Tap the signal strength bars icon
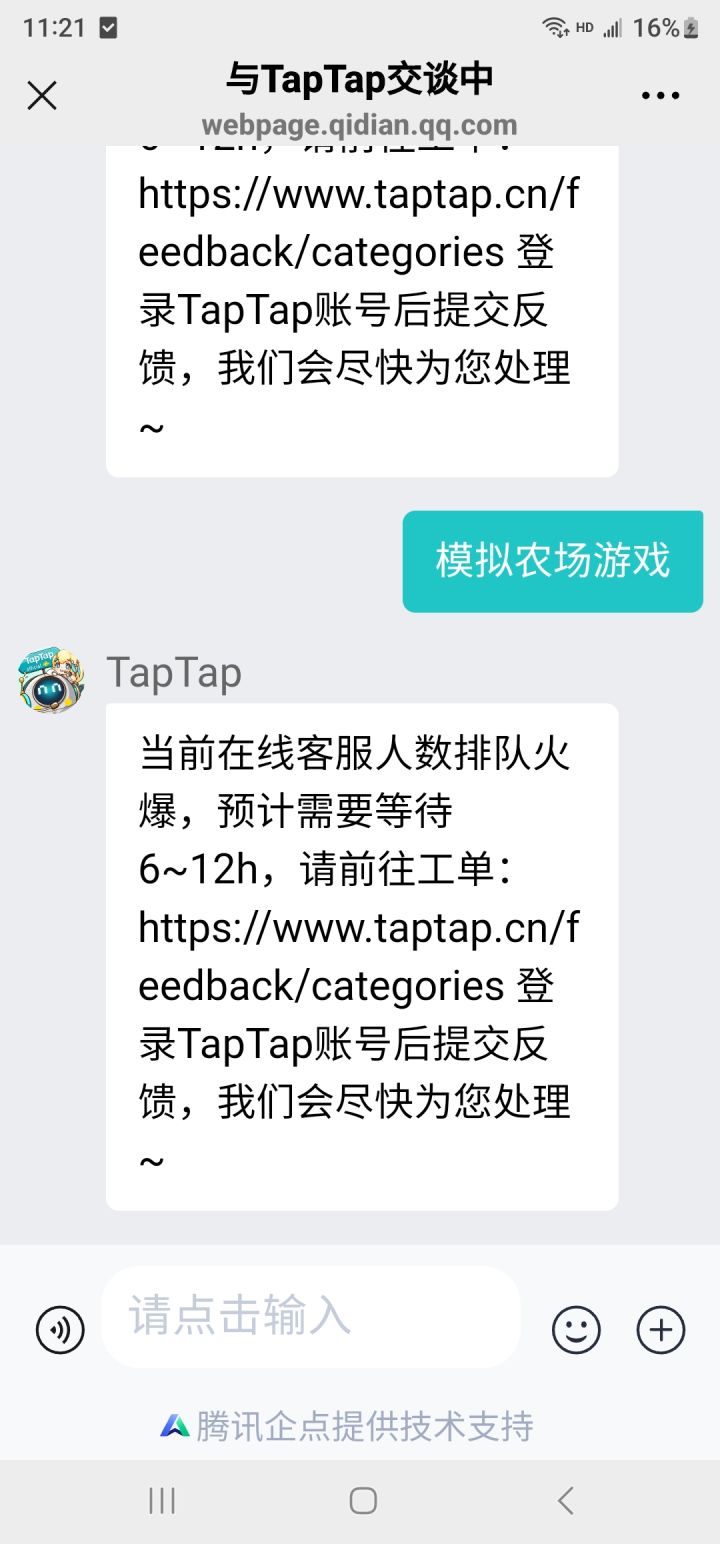The image size is (720, 1544). [613, 27]
